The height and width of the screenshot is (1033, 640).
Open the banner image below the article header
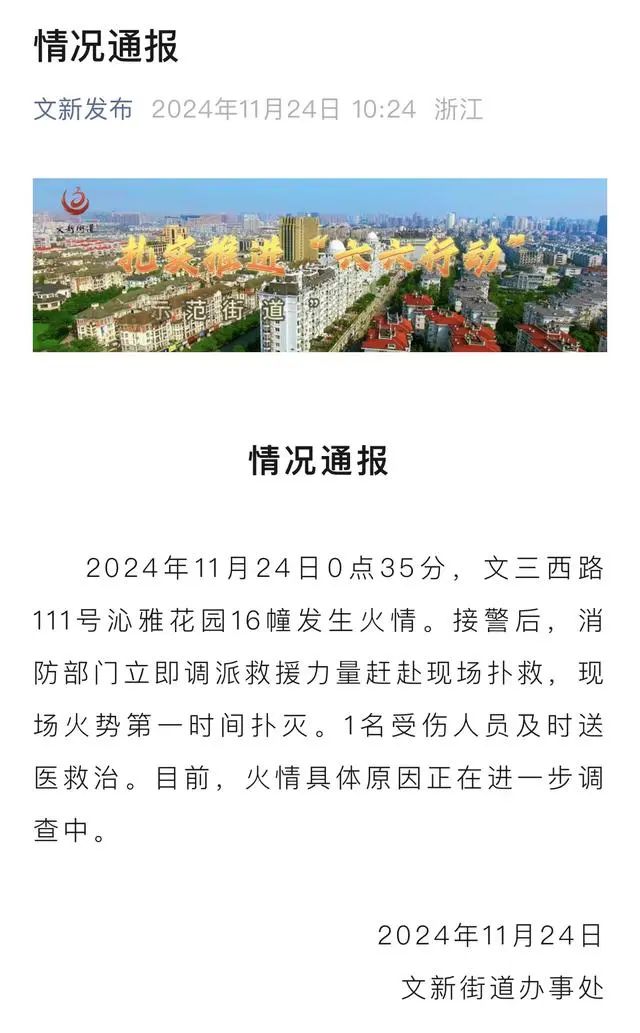coord(319,265)
